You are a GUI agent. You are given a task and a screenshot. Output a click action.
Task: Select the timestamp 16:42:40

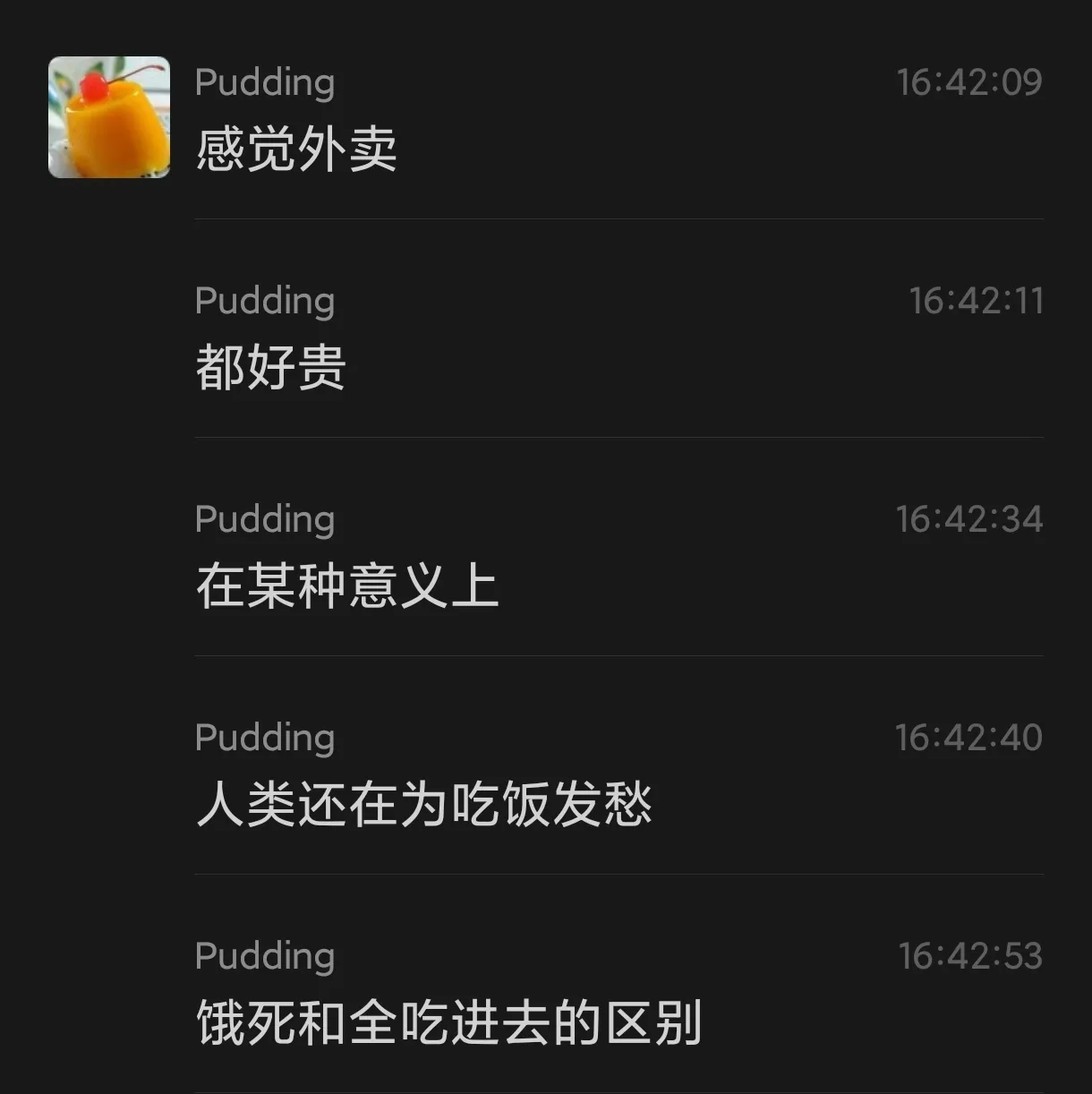969,738
